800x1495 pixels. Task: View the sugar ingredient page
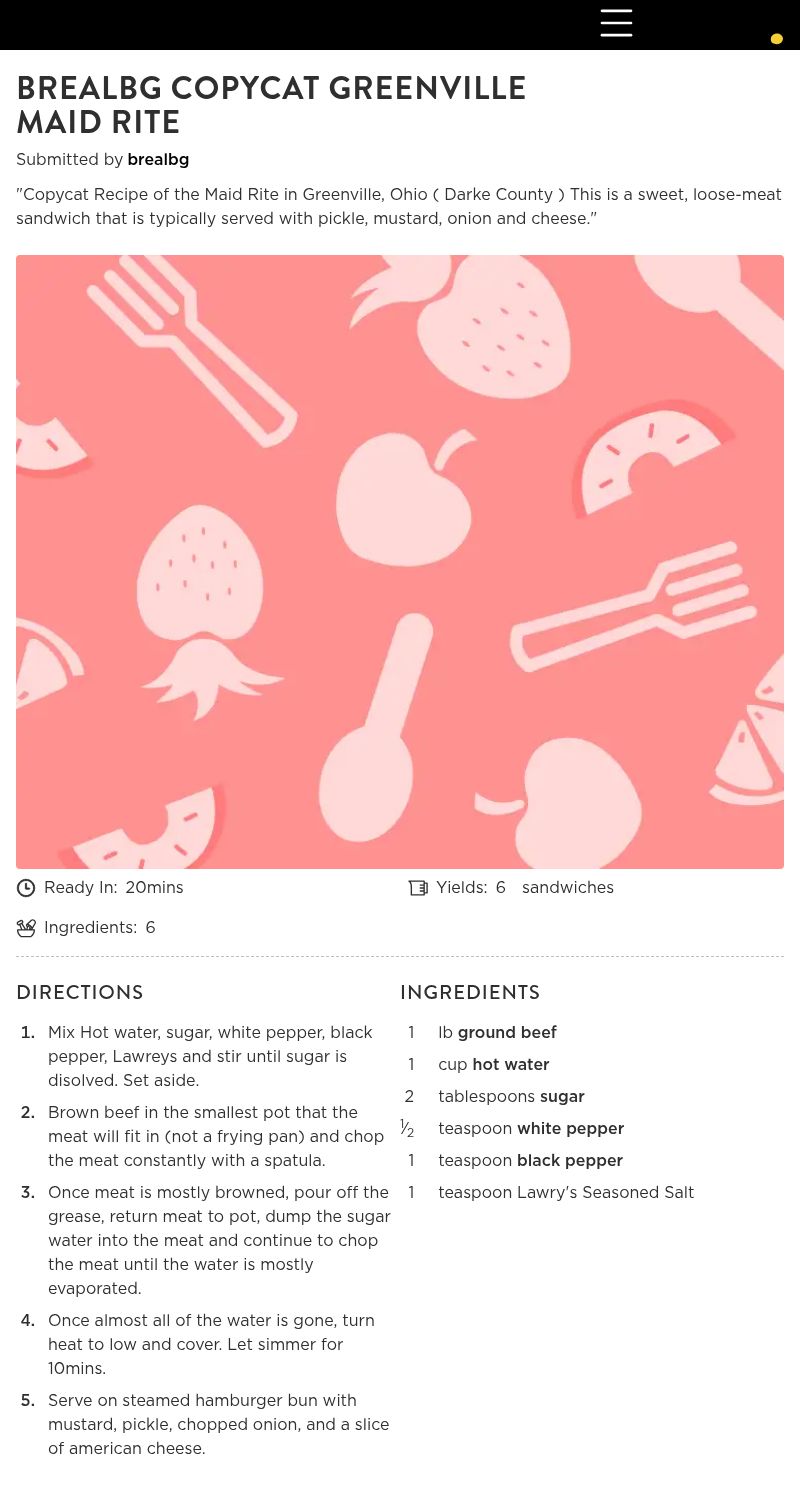[562, 1096]
